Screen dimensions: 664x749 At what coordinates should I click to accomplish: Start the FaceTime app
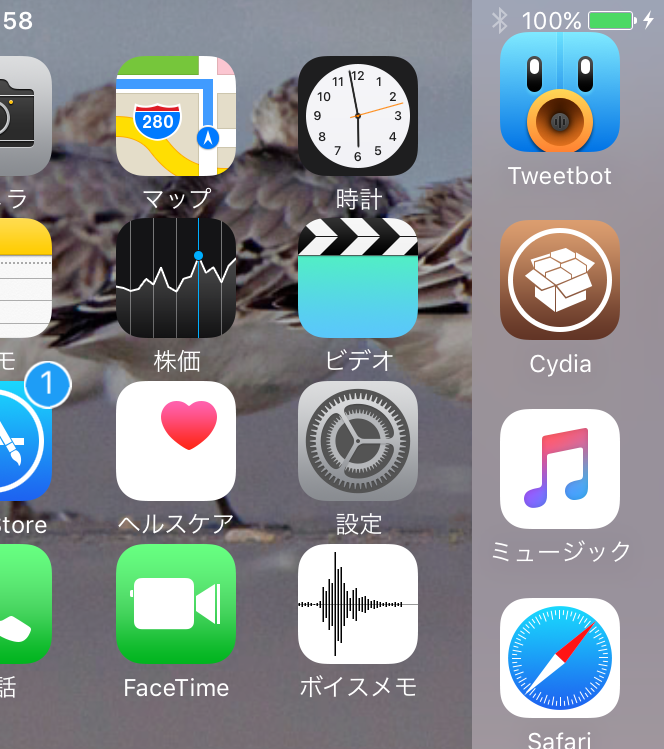[x=176, y=604]
